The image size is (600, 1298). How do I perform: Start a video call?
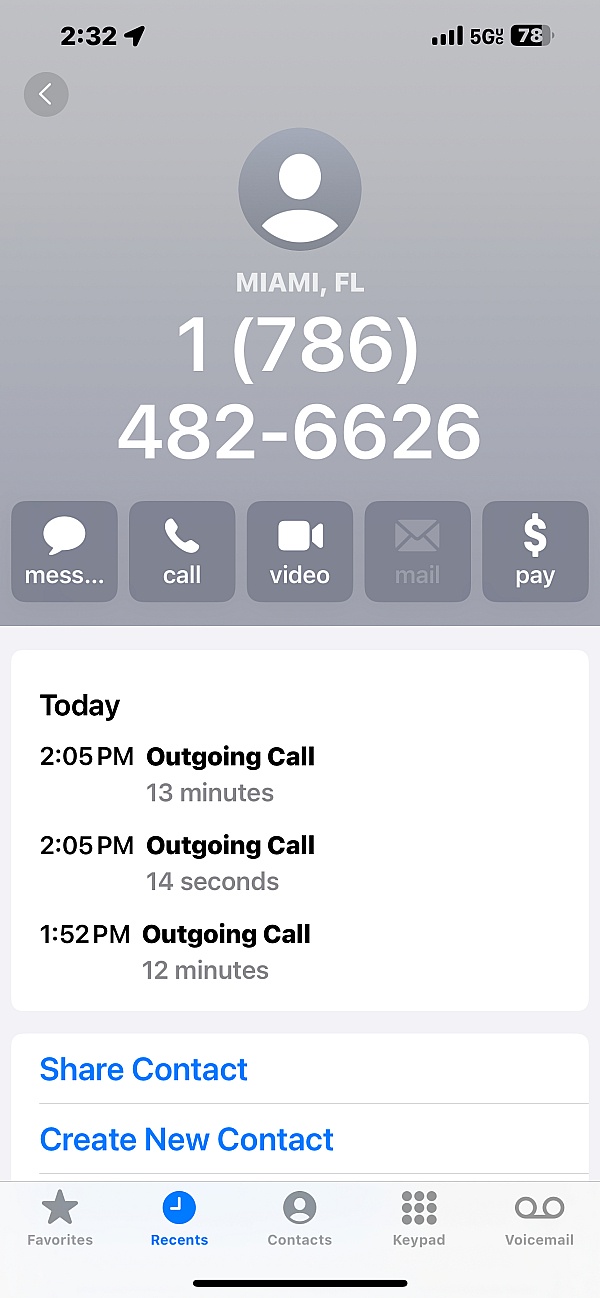[x=300, y=552]
